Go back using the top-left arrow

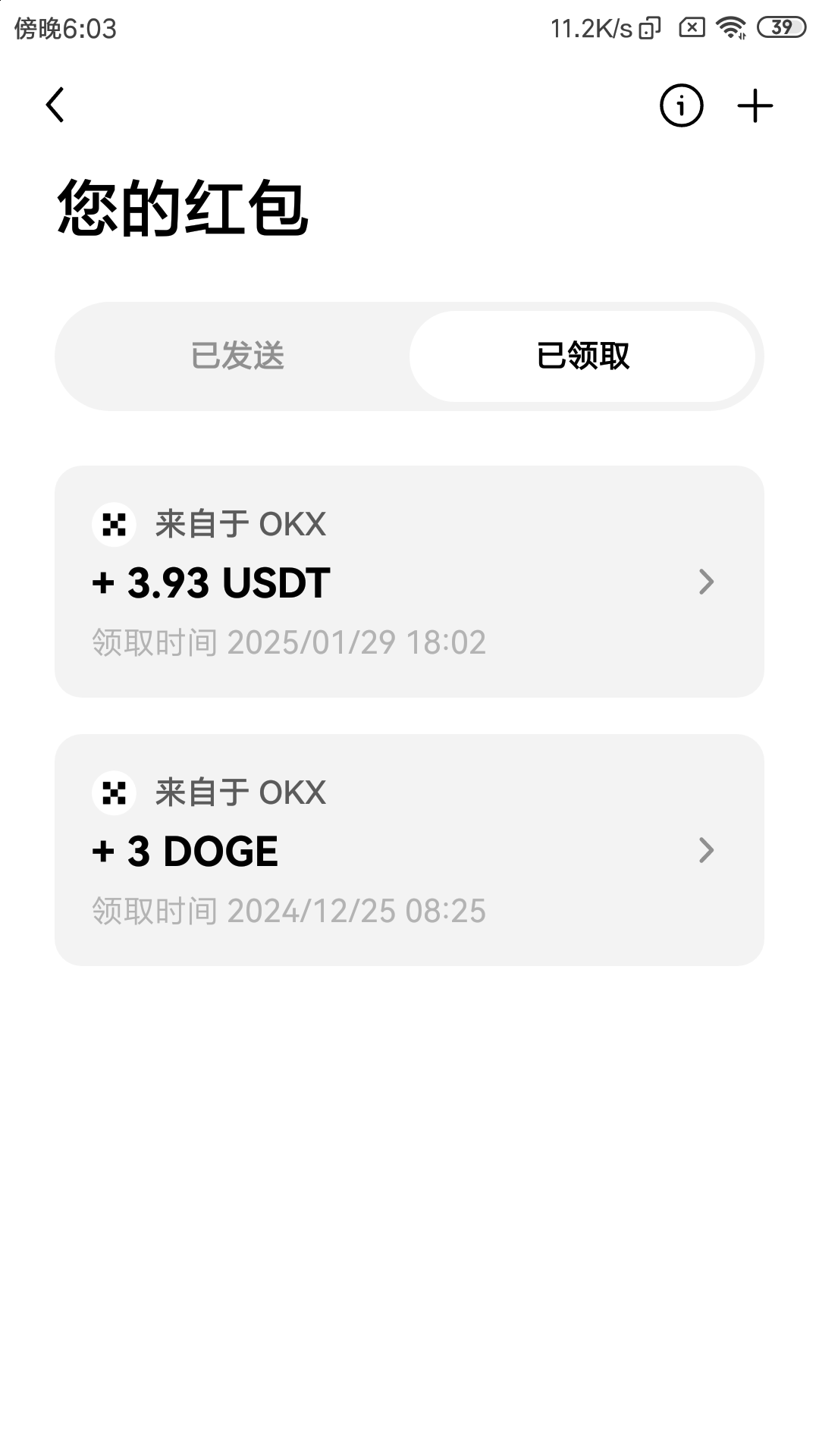[x=55, y=105]
